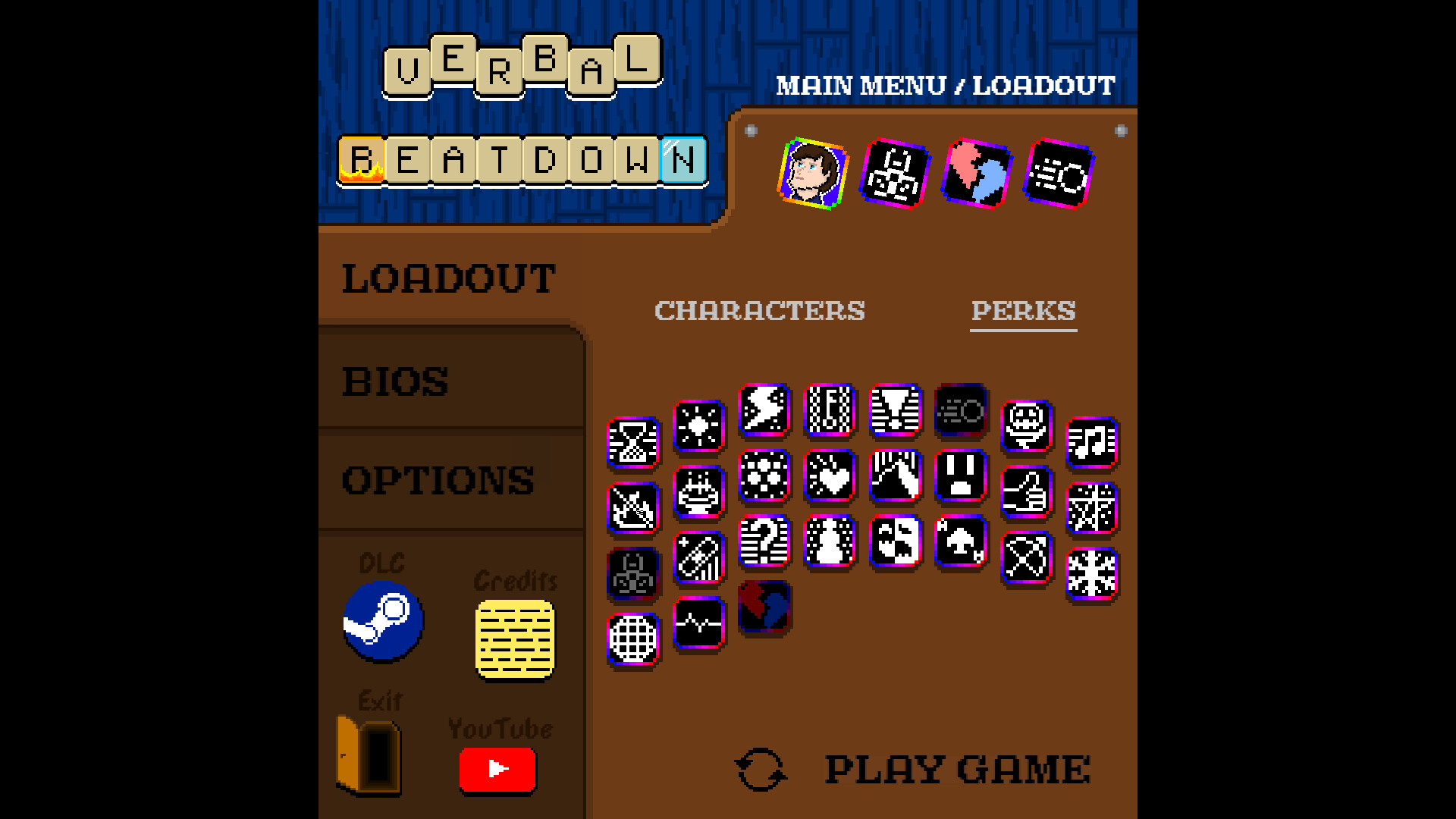Select the Perks tab
The image size is (1456, 819).
click(x=1023, y=311)
